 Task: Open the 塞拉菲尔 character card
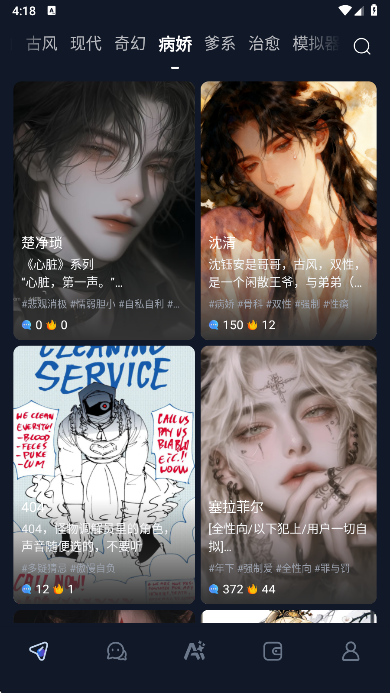(x=289, y=475)
